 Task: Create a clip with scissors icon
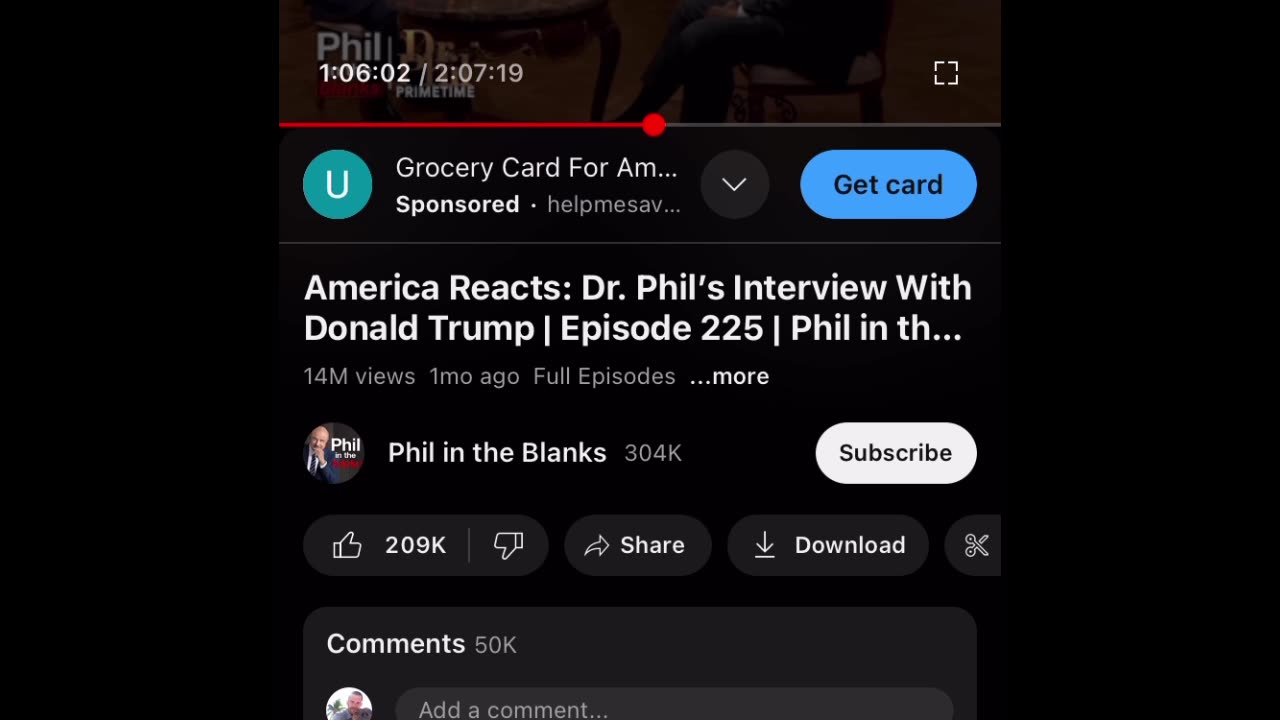point(976,545)
